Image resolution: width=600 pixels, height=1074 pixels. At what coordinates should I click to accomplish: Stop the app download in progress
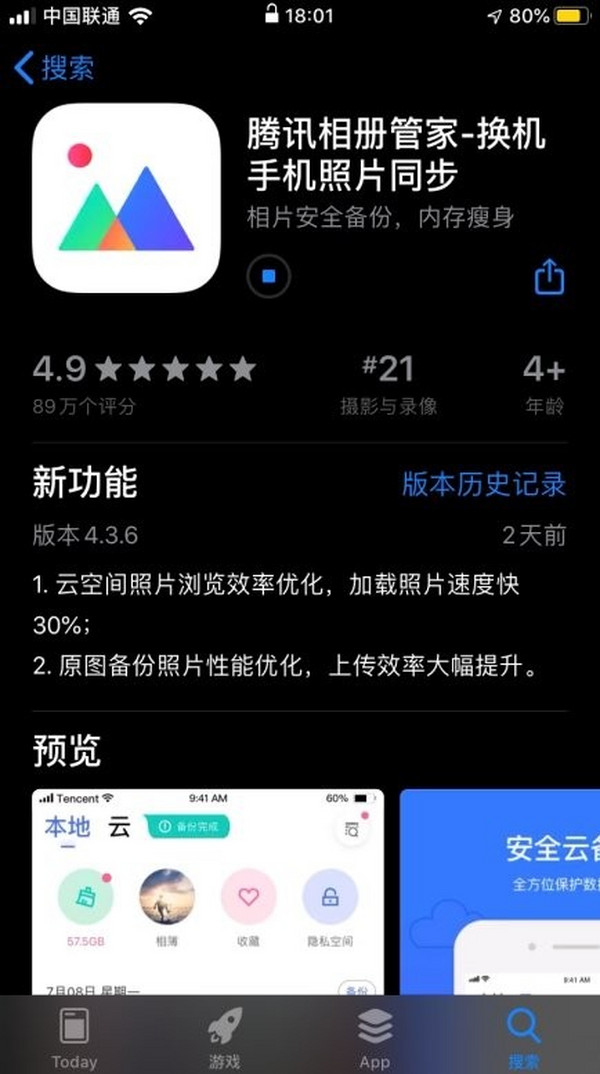point(268,277)
